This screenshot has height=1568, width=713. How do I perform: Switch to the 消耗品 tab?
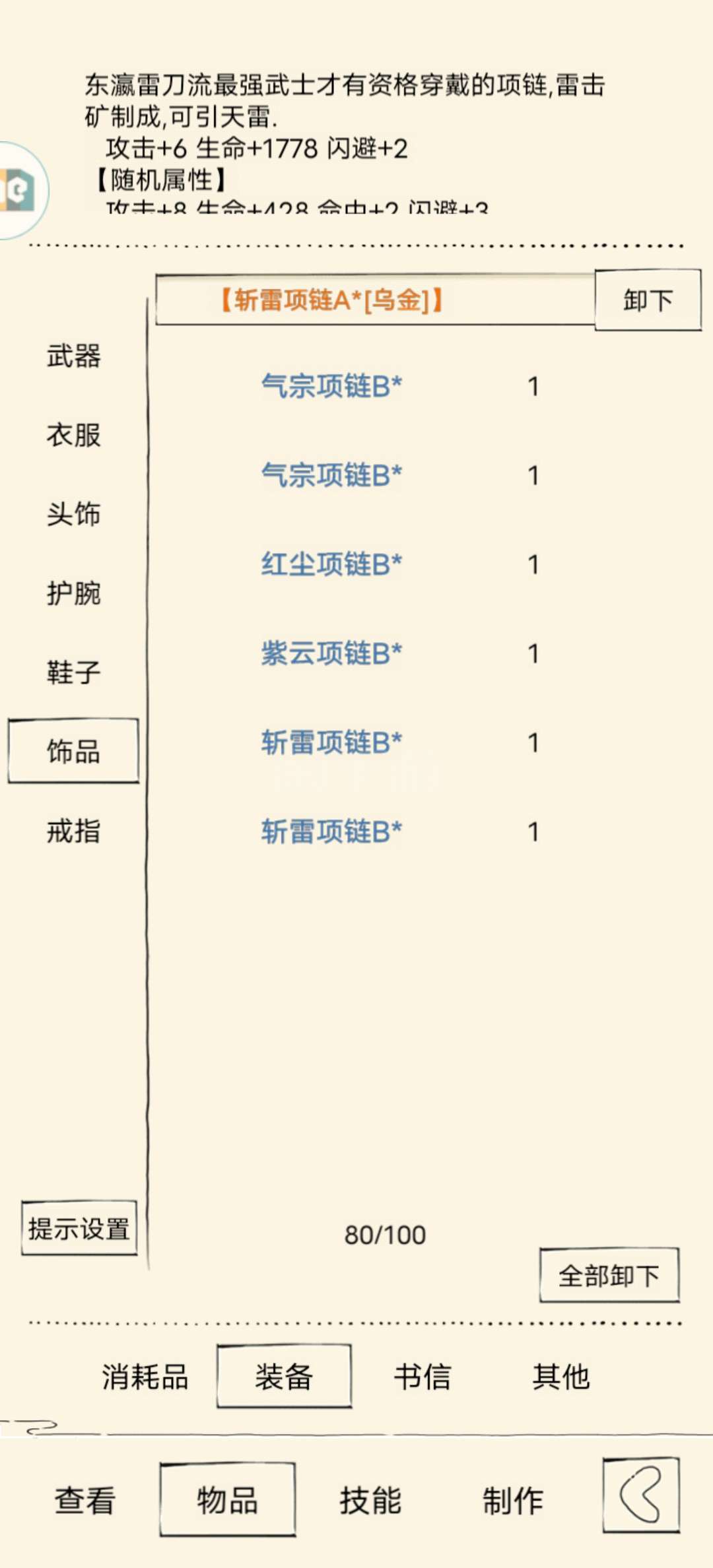145,1377
